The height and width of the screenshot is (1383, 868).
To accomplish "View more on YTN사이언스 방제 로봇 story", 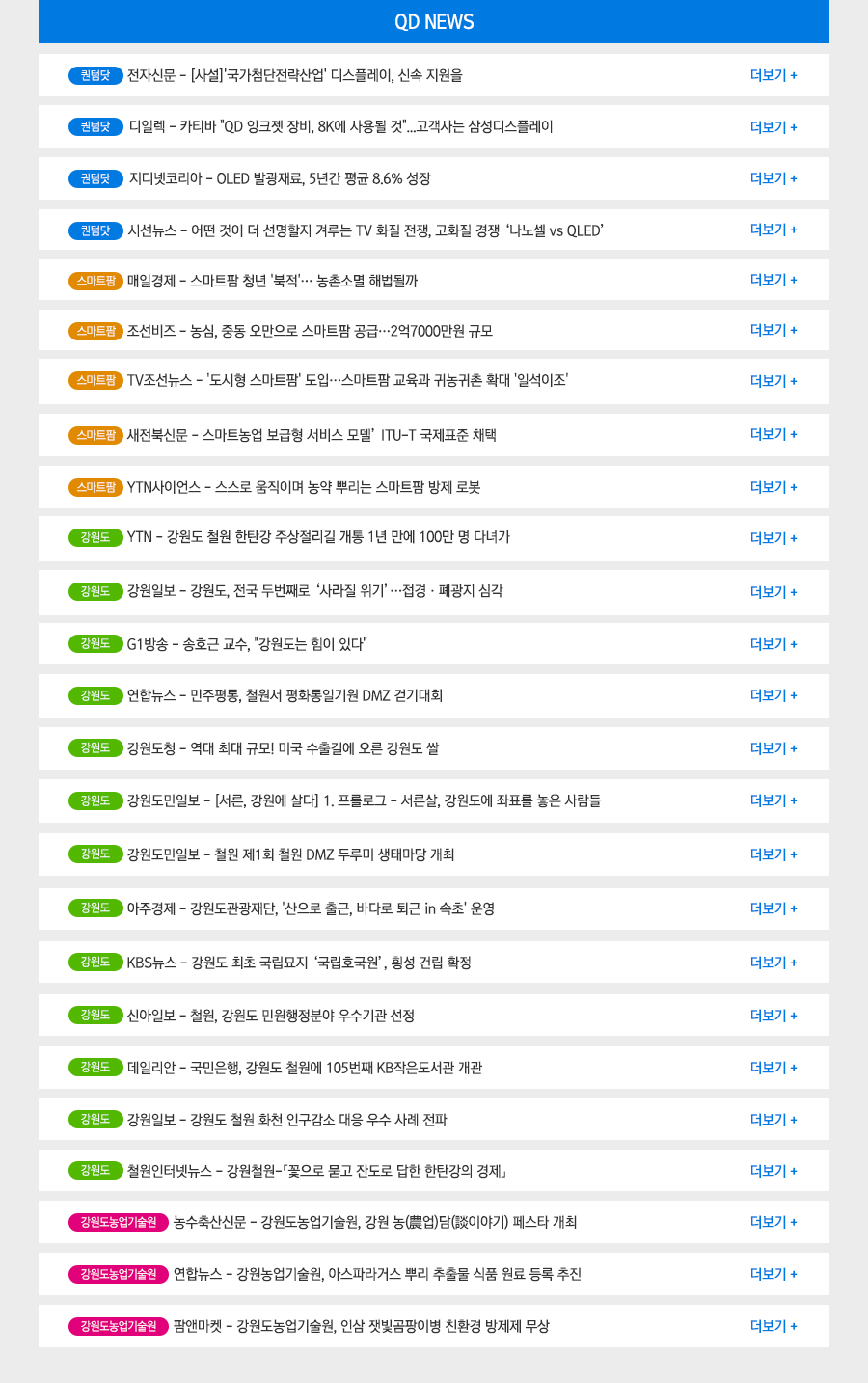I will [773, 487].
